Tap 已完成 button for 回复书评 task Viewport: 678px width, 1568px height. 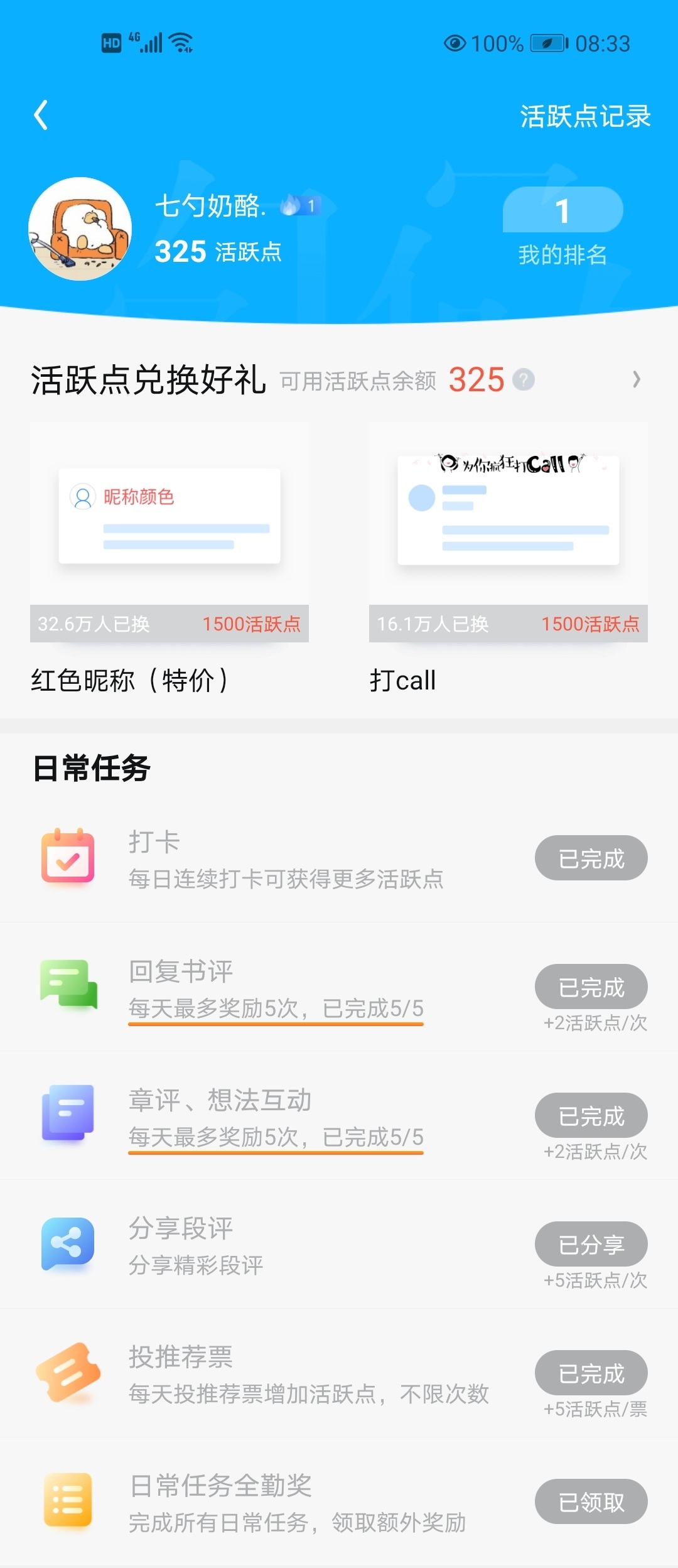pos(591,987)
